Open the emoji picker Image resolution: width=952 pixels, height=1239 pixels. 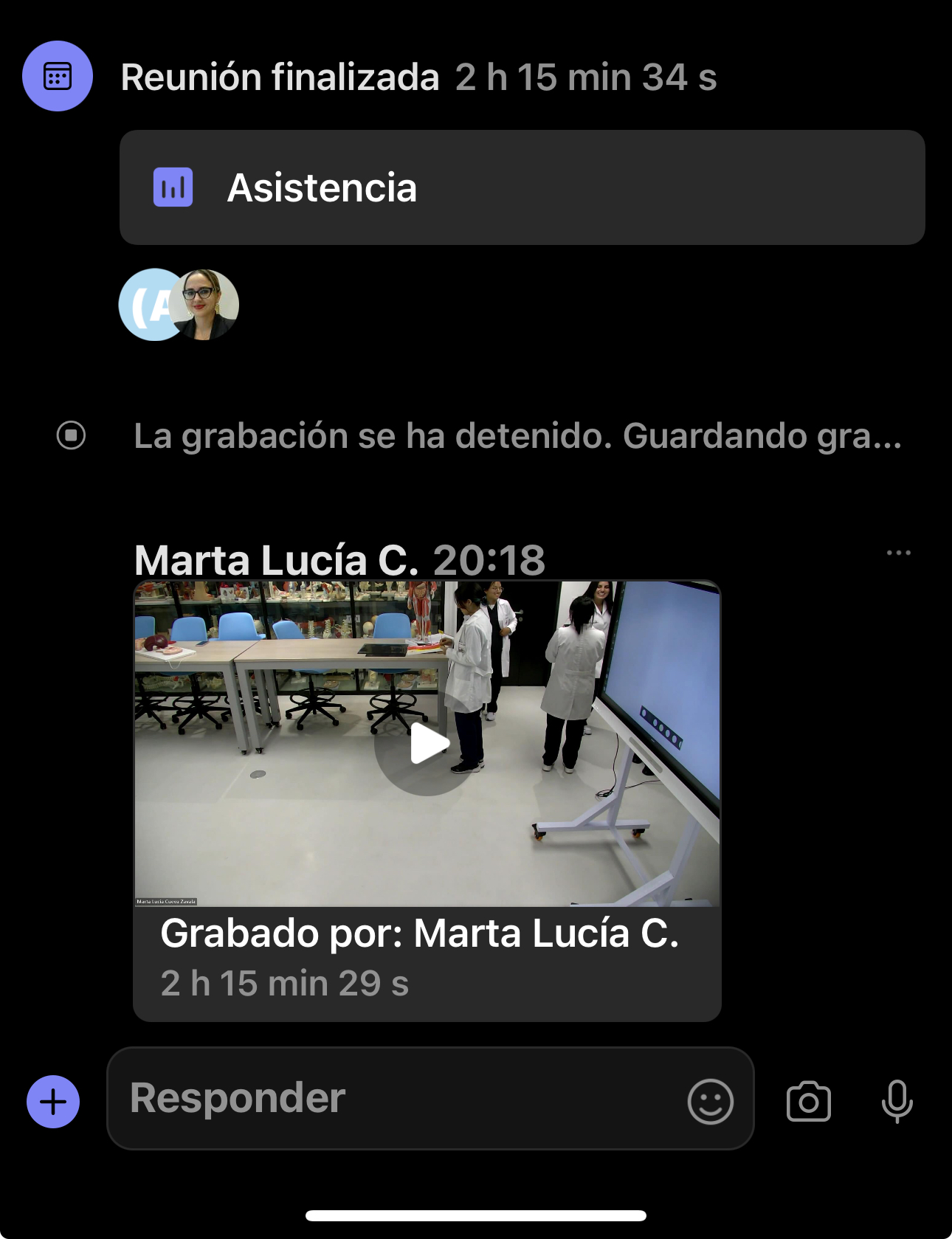(x=710, y=1102)
